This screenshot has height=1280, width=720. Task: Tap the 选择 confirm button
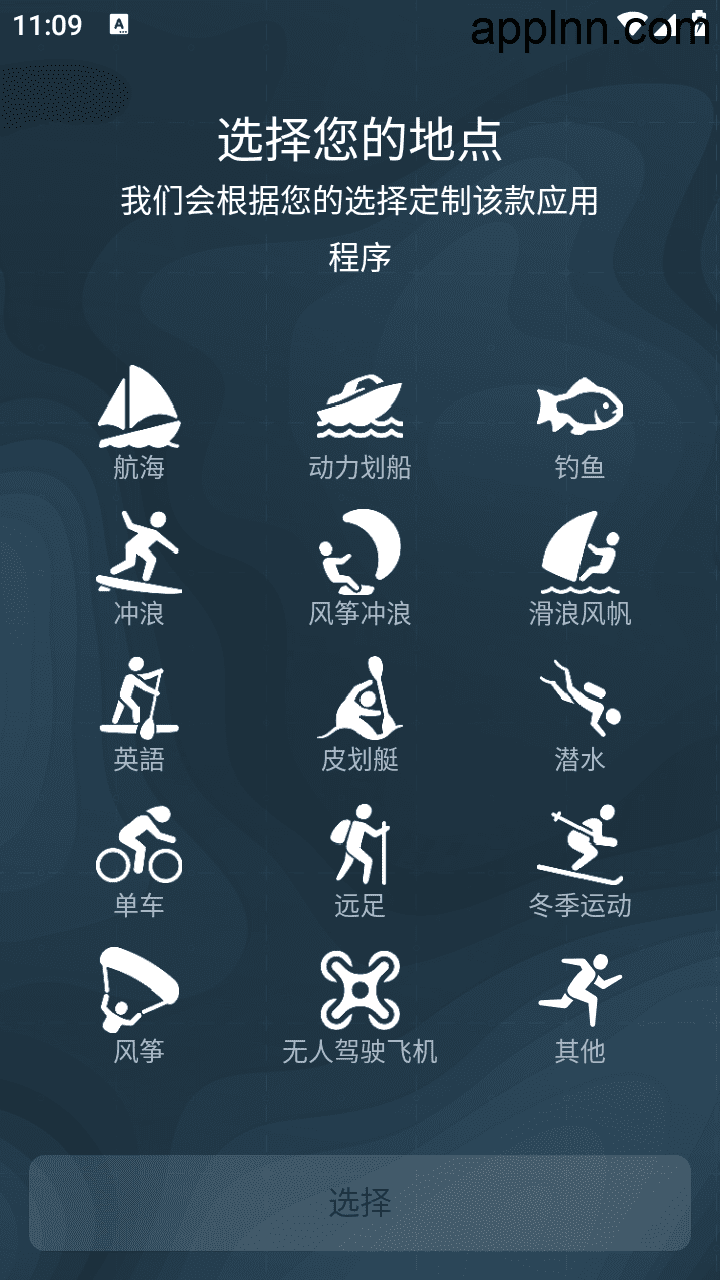point(360,1203)
